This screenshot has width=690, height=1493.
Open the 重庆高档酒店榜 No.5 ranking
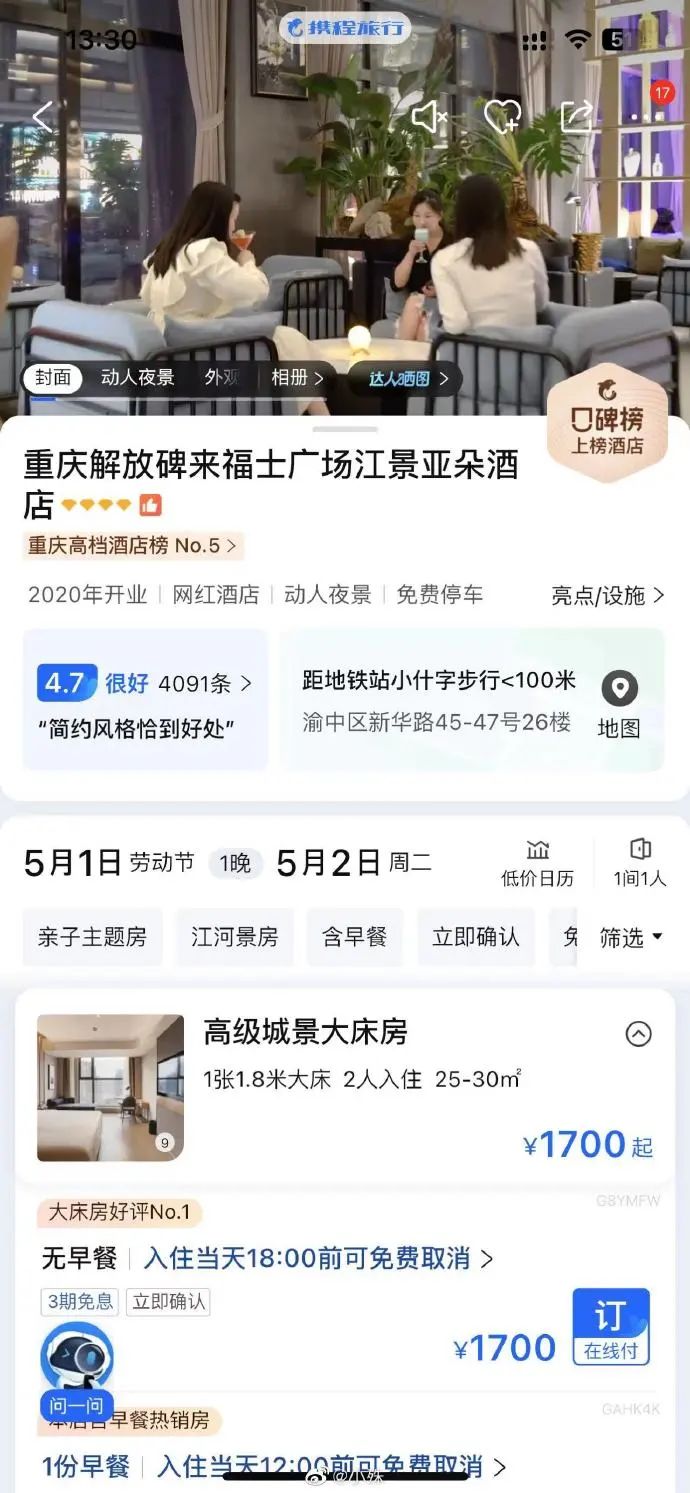(132, 546)
